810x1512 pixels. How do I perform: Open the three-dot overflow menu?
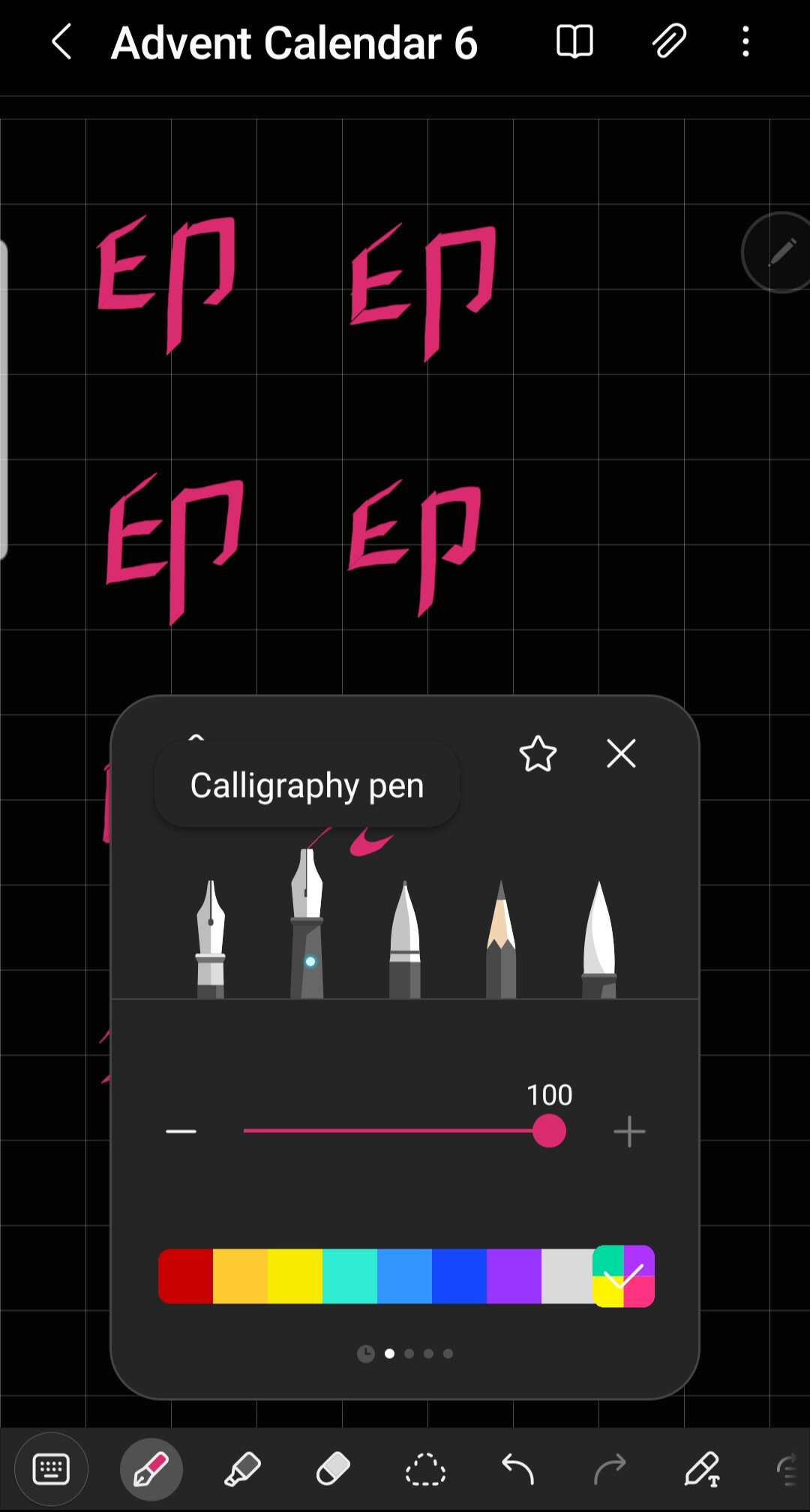coord(745,41)
